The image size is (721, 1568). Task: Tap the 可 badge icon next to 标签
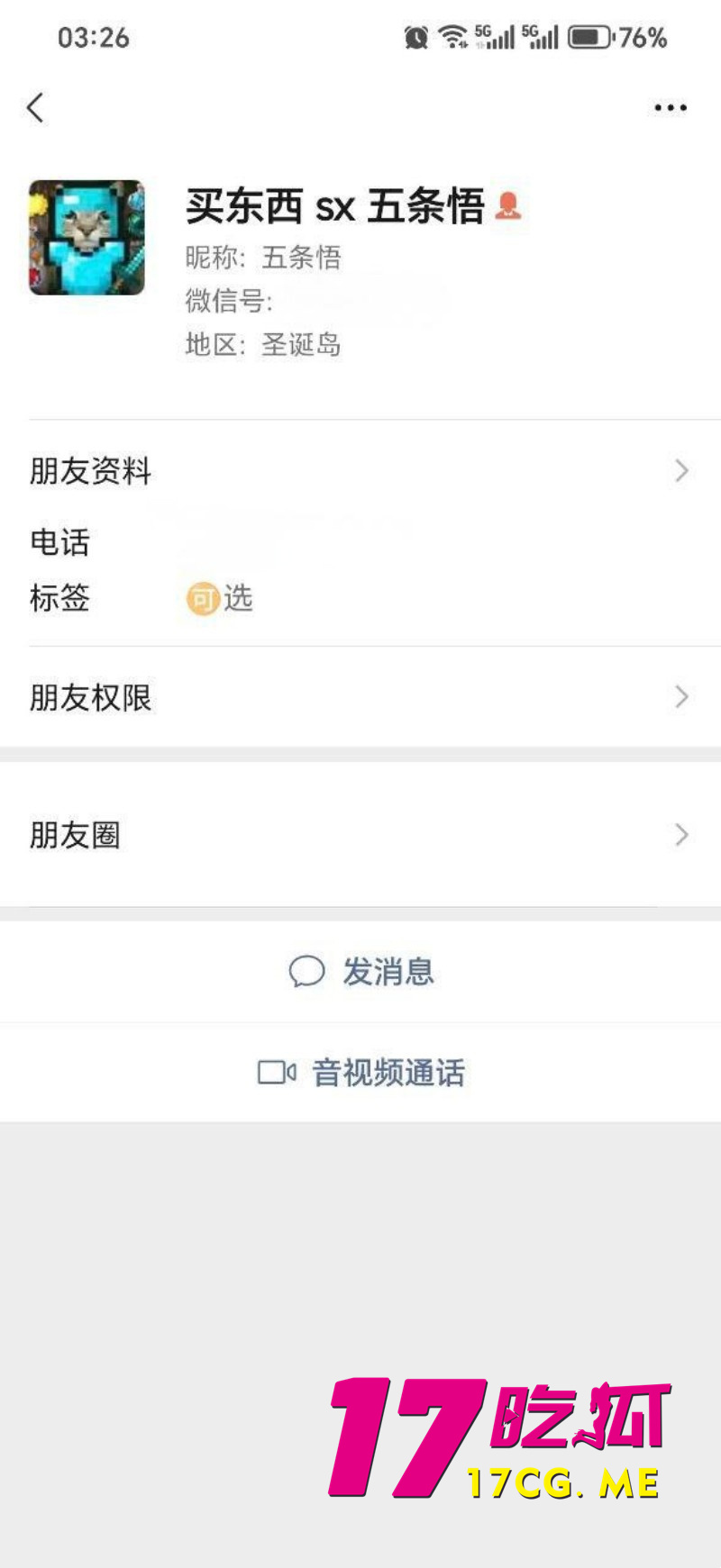203,598
